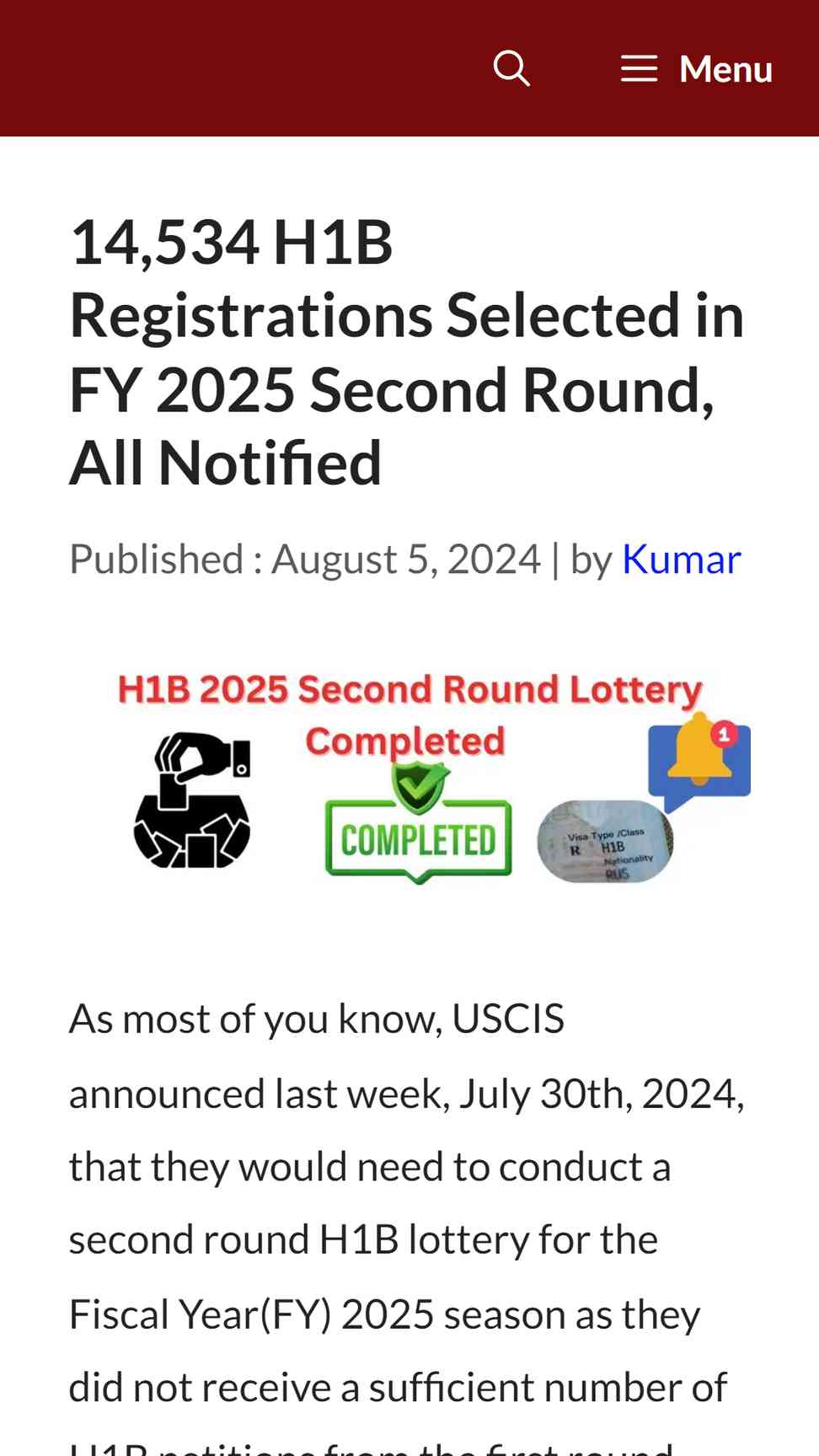The image size is (819, 1456).
Task: Open the Menu navigation button
Action: pos(696,69)
